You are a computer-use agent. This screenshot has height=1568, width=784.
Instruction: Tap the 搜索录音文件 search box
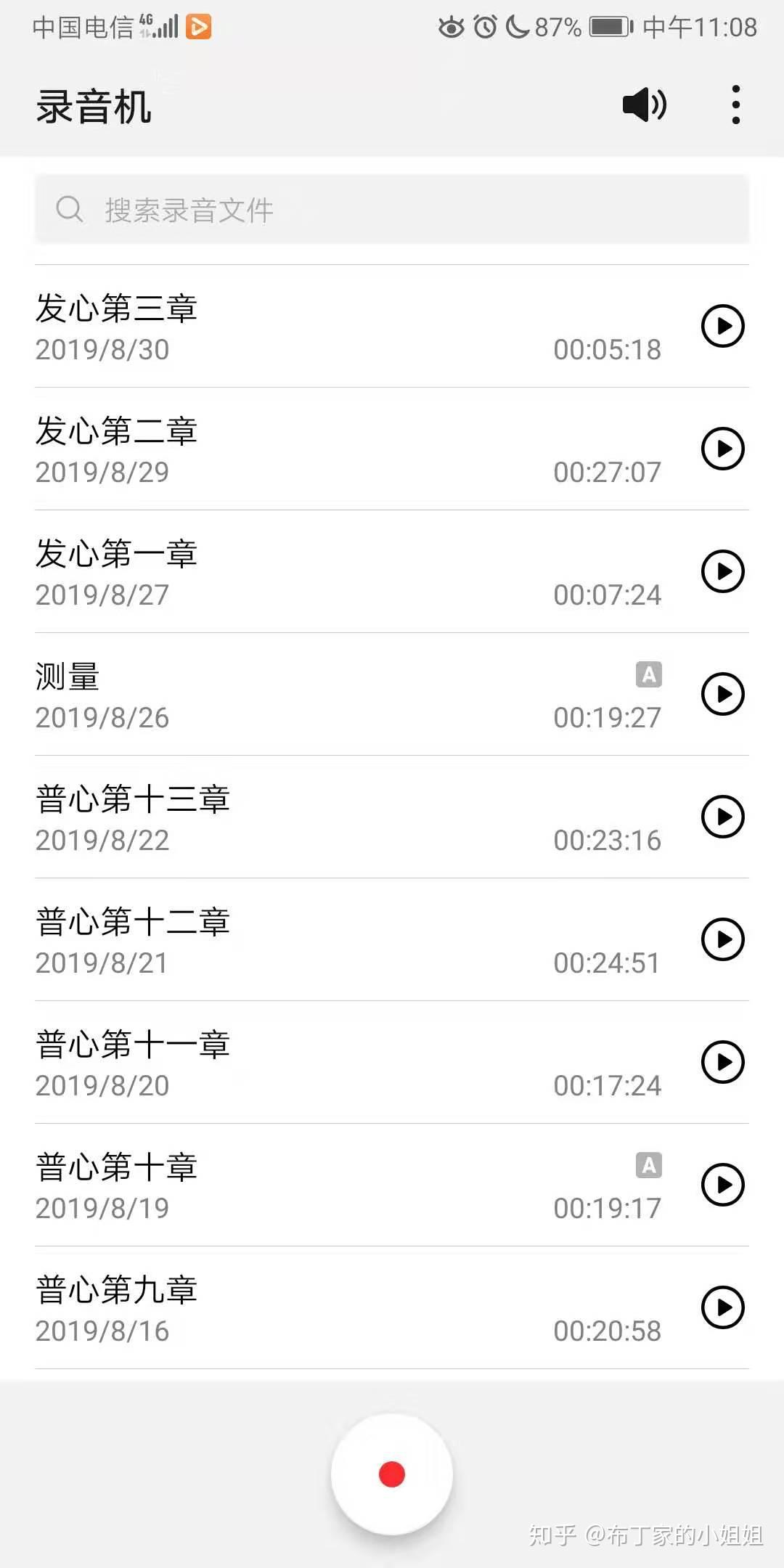pos(392,210)
